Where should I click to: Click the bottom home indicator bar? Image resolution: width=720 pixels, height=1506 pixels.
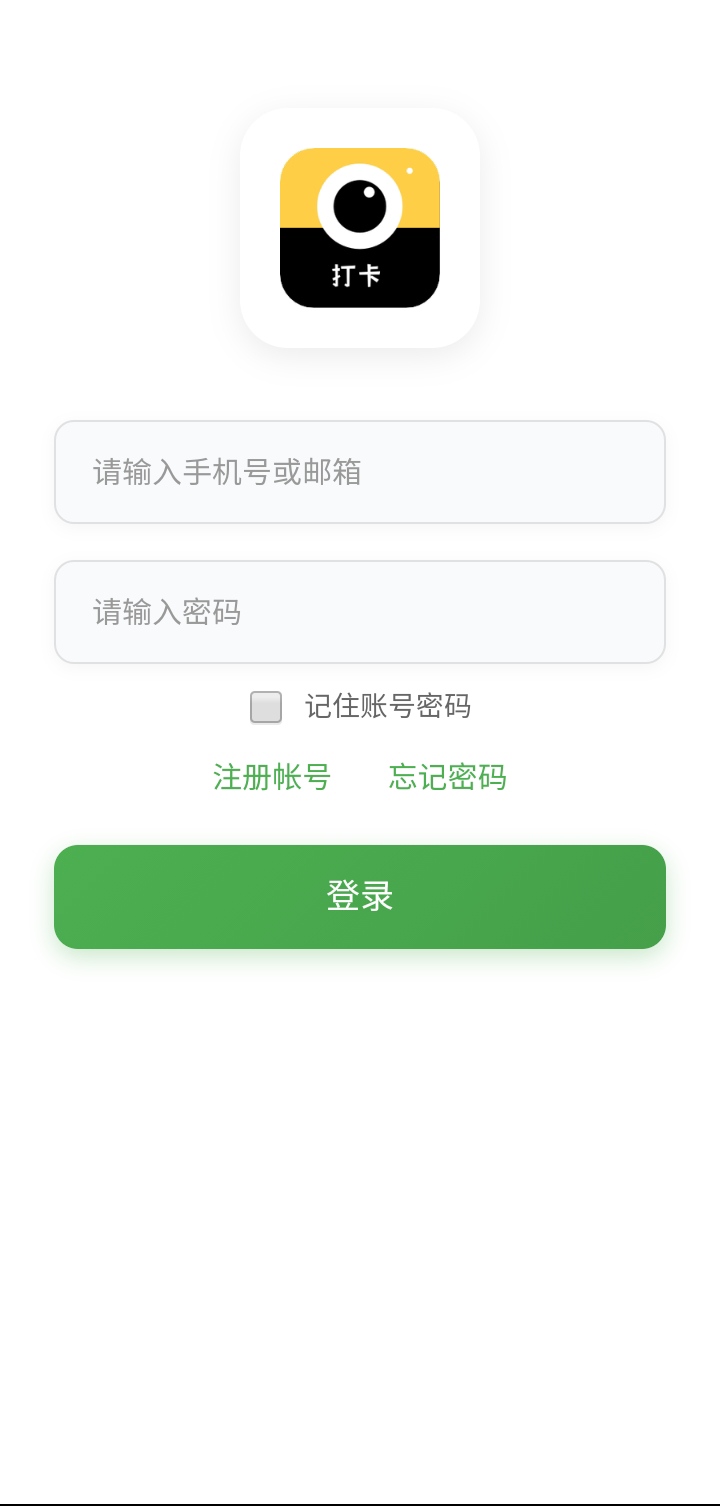click(x=360, y=1500)
